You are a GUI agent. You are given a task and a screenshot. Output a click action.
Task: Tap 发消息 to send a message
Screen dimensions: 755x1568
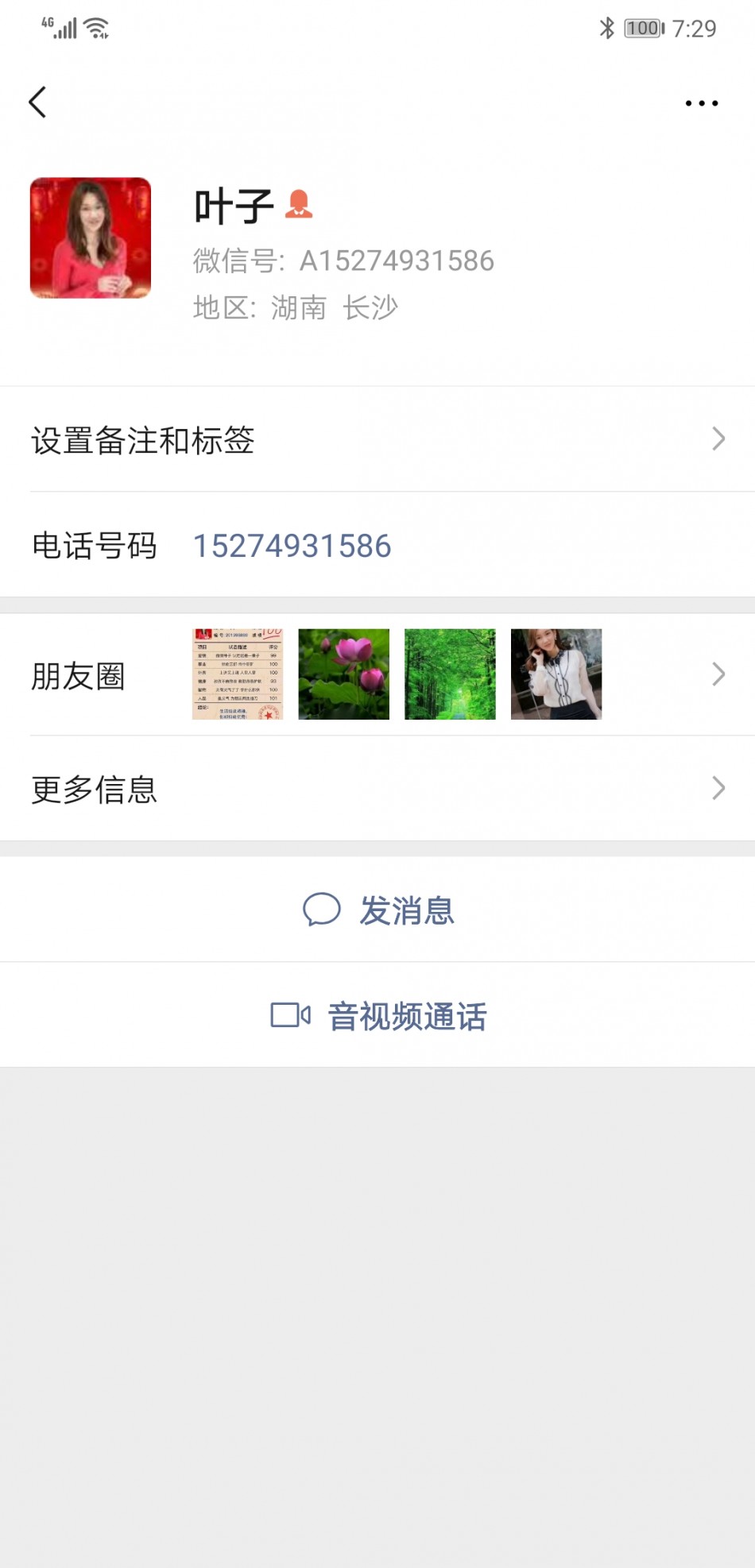click(x=379, y=910)
